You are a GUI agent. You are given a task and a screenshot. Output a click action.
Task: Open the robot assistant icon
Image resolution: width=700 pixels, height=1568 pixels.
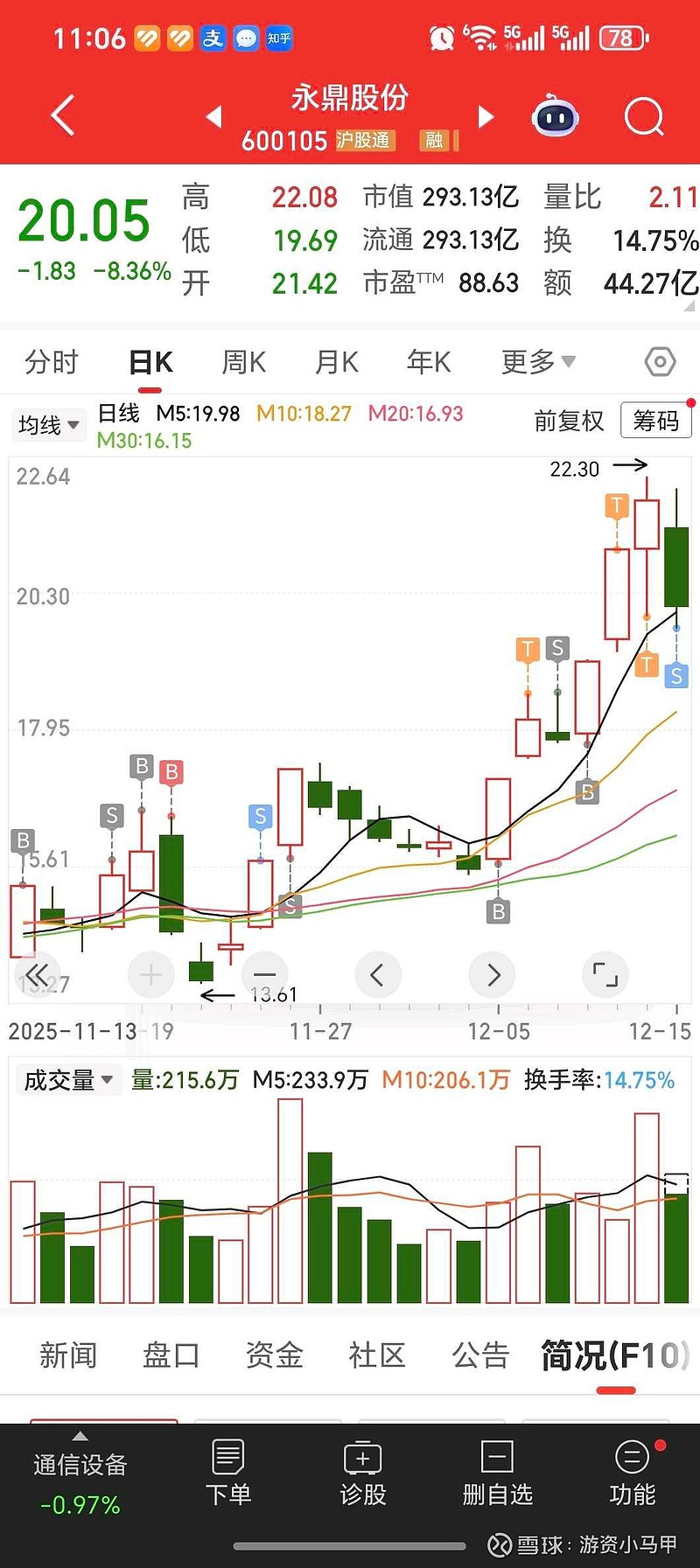555,116
